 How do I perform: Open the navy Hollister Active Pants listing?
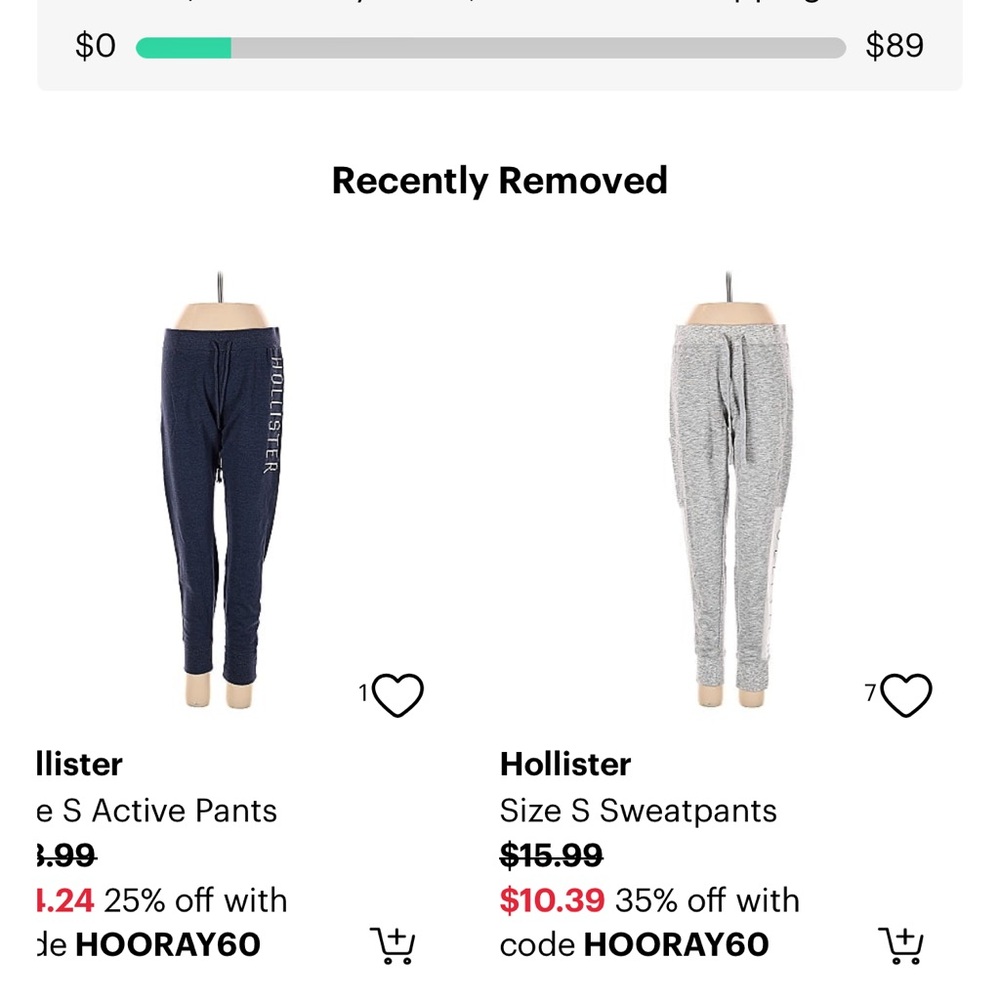(222, 490)
